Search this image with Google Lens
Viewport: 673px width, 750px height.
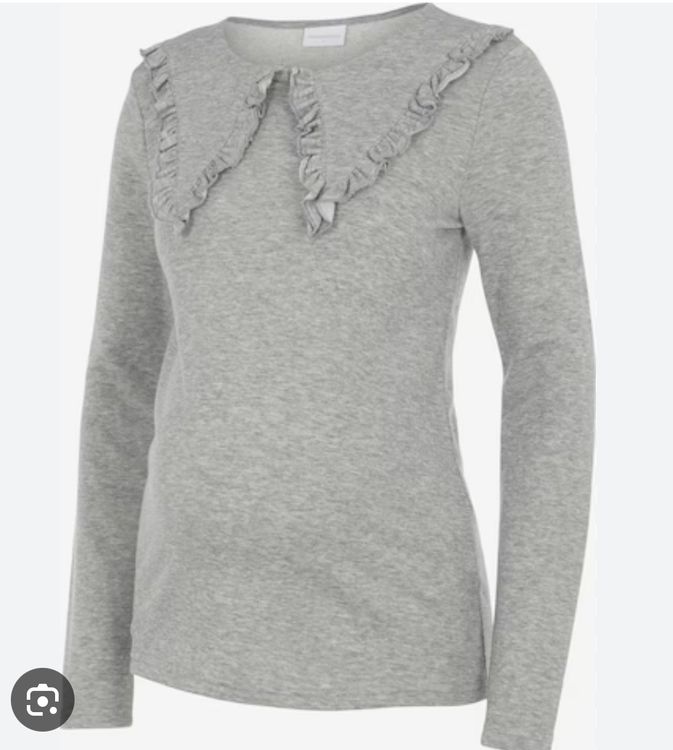click(42, 699)
